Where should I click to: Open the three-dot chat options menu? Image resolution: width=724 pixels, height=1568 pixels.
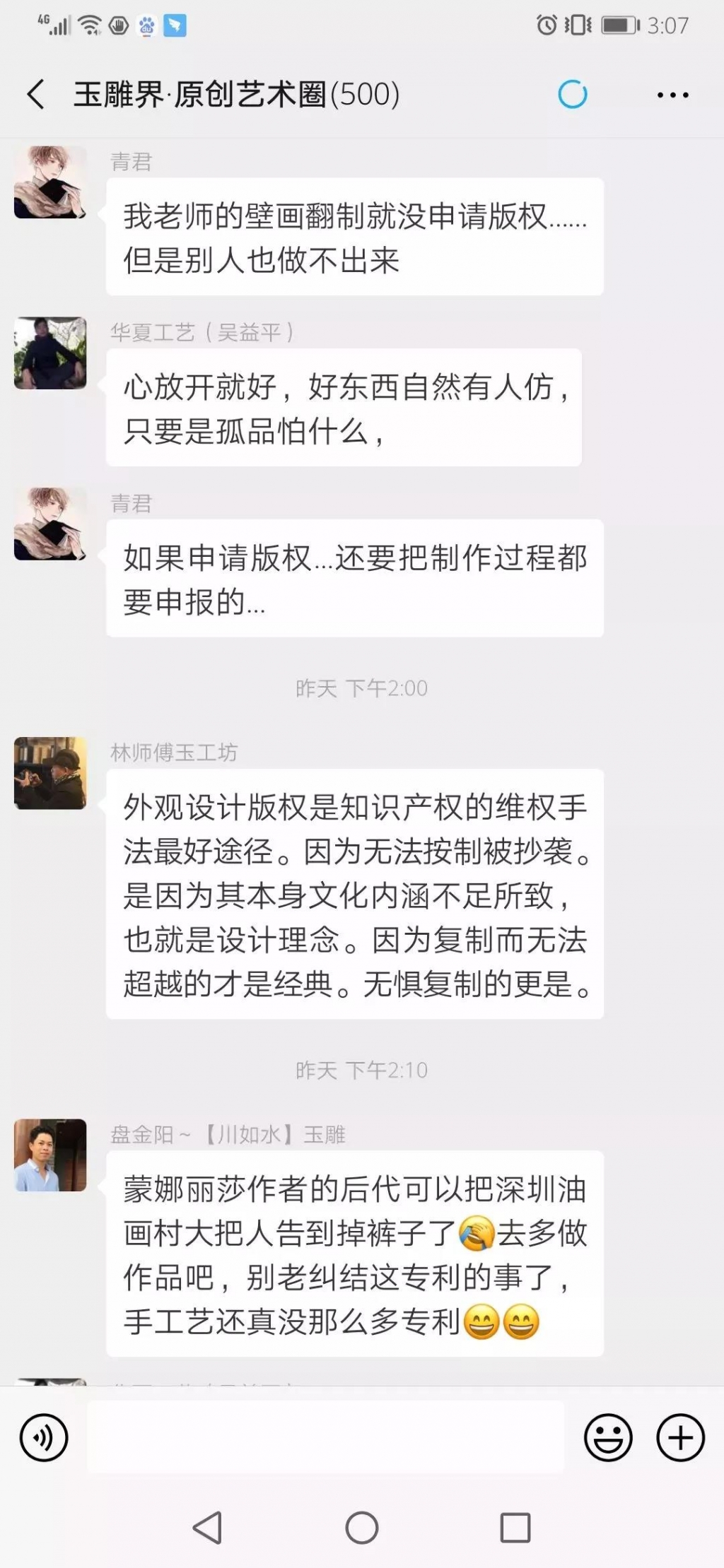click(672, 95)
